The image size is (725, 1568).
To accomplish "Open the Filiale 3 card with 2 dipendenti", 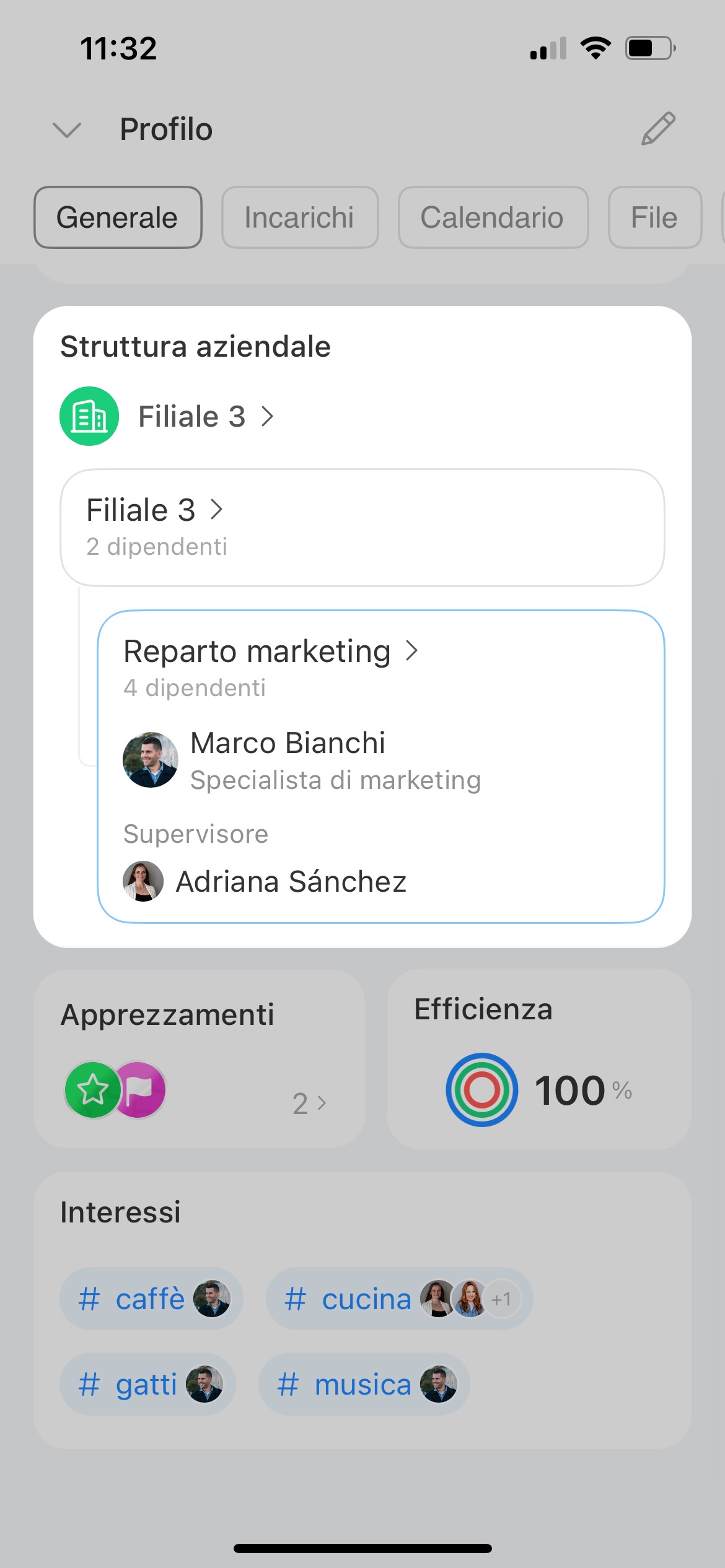I will (362, 527).
